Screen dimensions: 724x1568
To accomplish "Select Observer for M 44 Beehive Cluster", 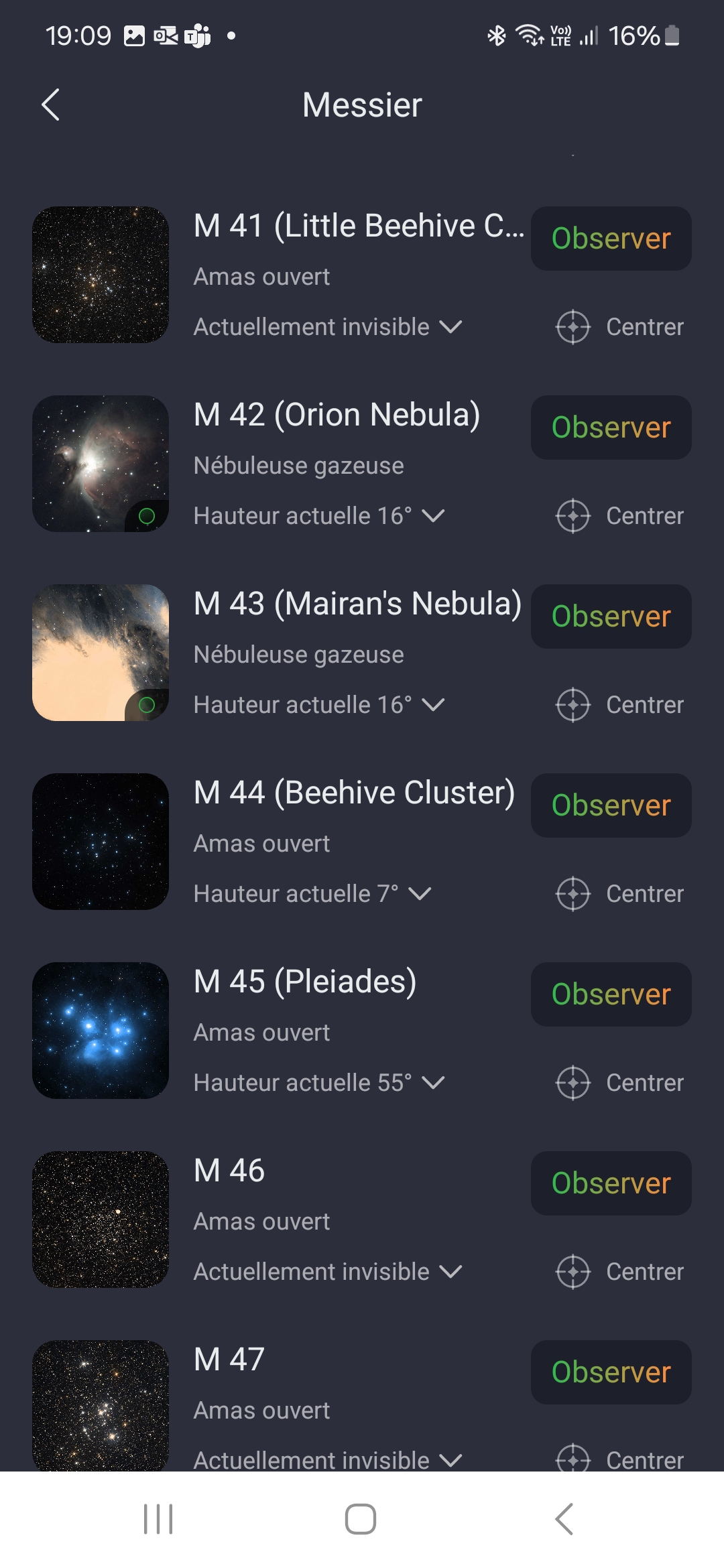I will coord(611,805).
